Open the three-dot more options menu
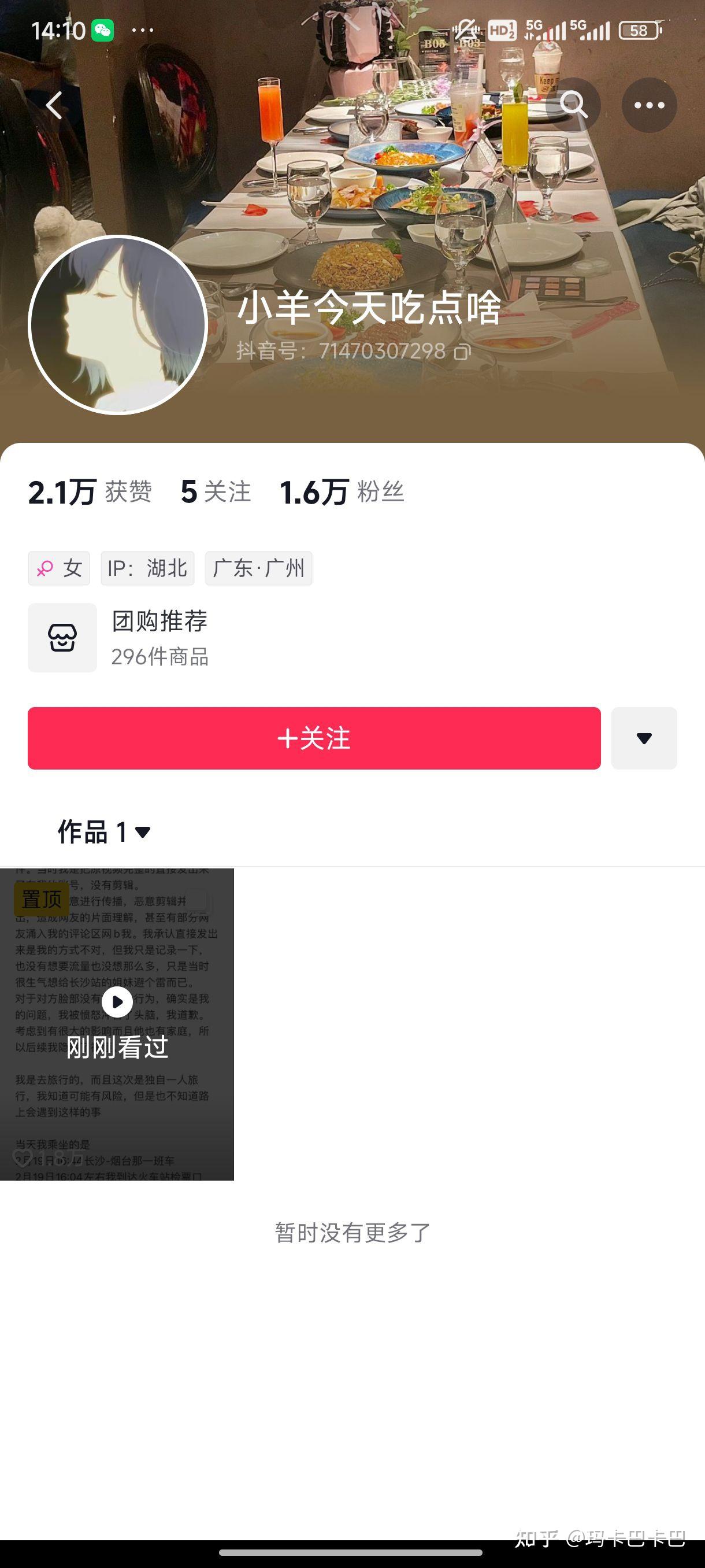The width and height of the screenshot is (705, 1568). pos(649,105)
